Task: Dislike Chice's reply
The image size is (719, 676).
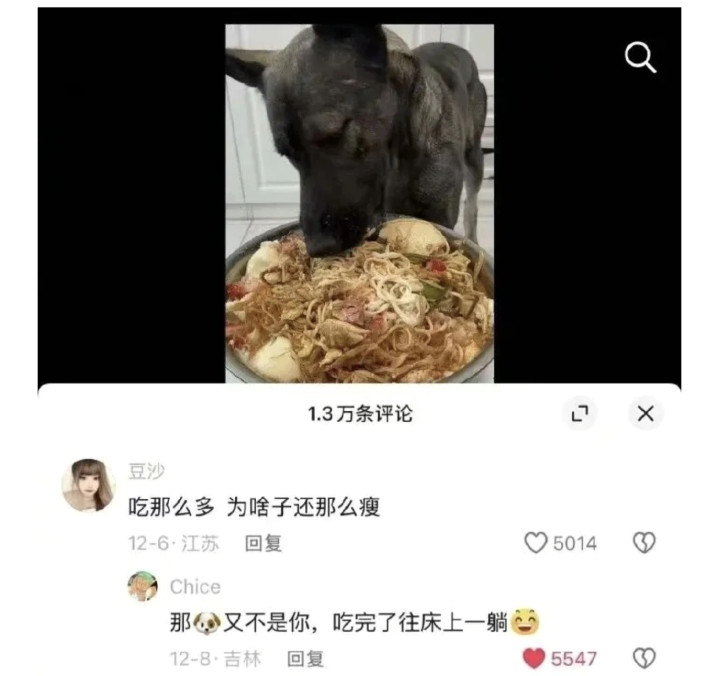Action: pos(644,658)
